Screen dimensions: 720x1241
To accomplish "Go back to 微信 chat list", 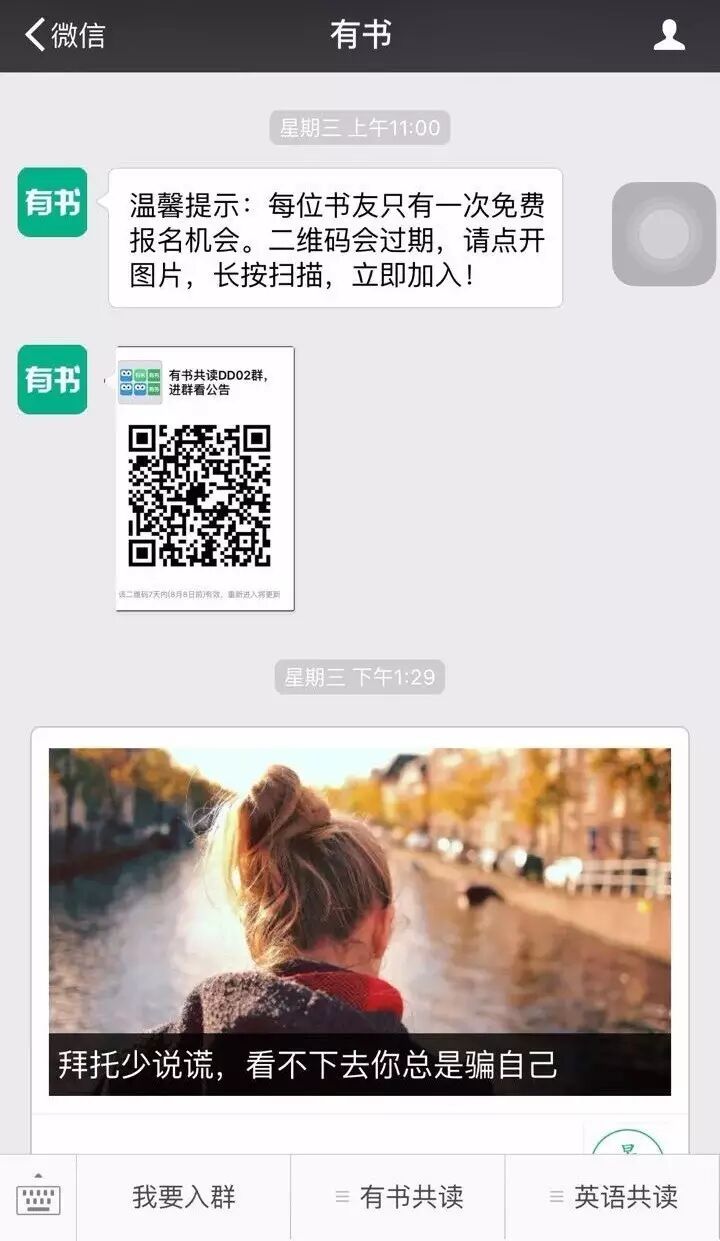I will [65, 35].
